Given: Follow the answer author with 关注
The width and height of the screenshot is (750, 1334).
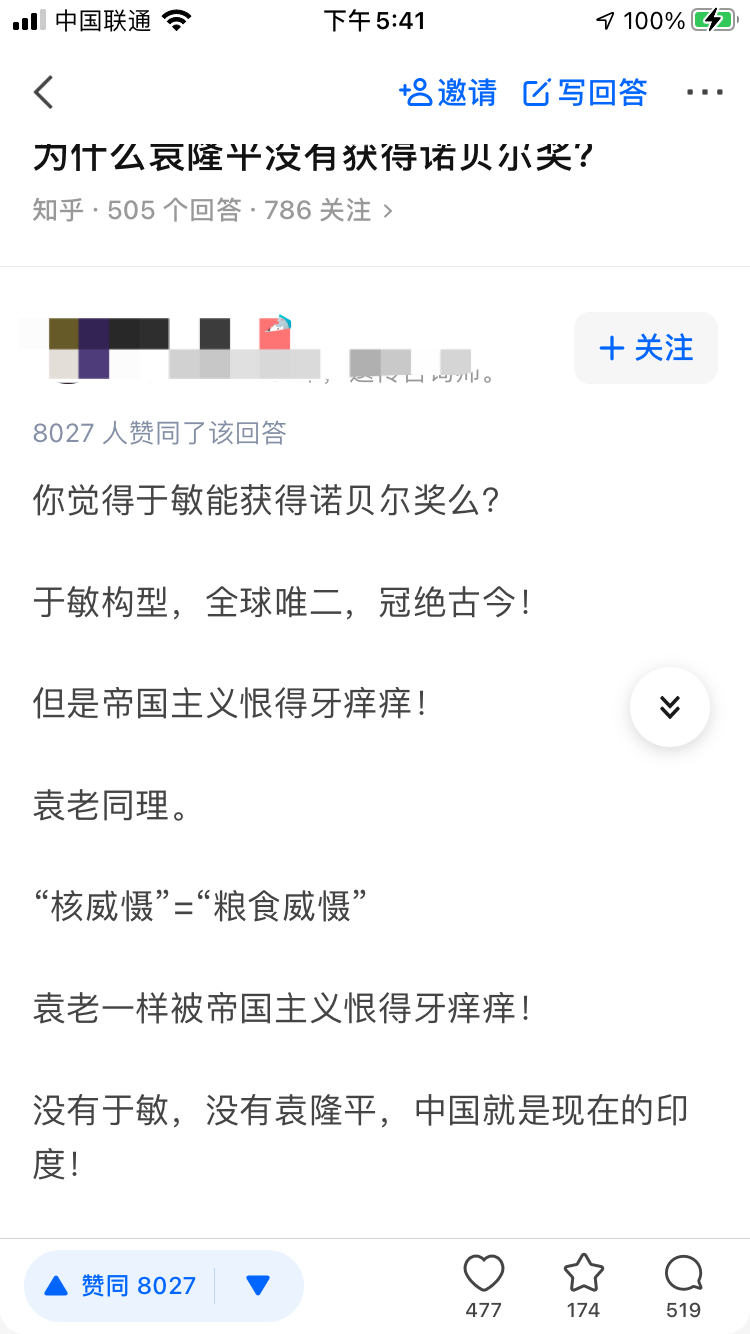Looking at the screenshot, I should click(645, 348).
